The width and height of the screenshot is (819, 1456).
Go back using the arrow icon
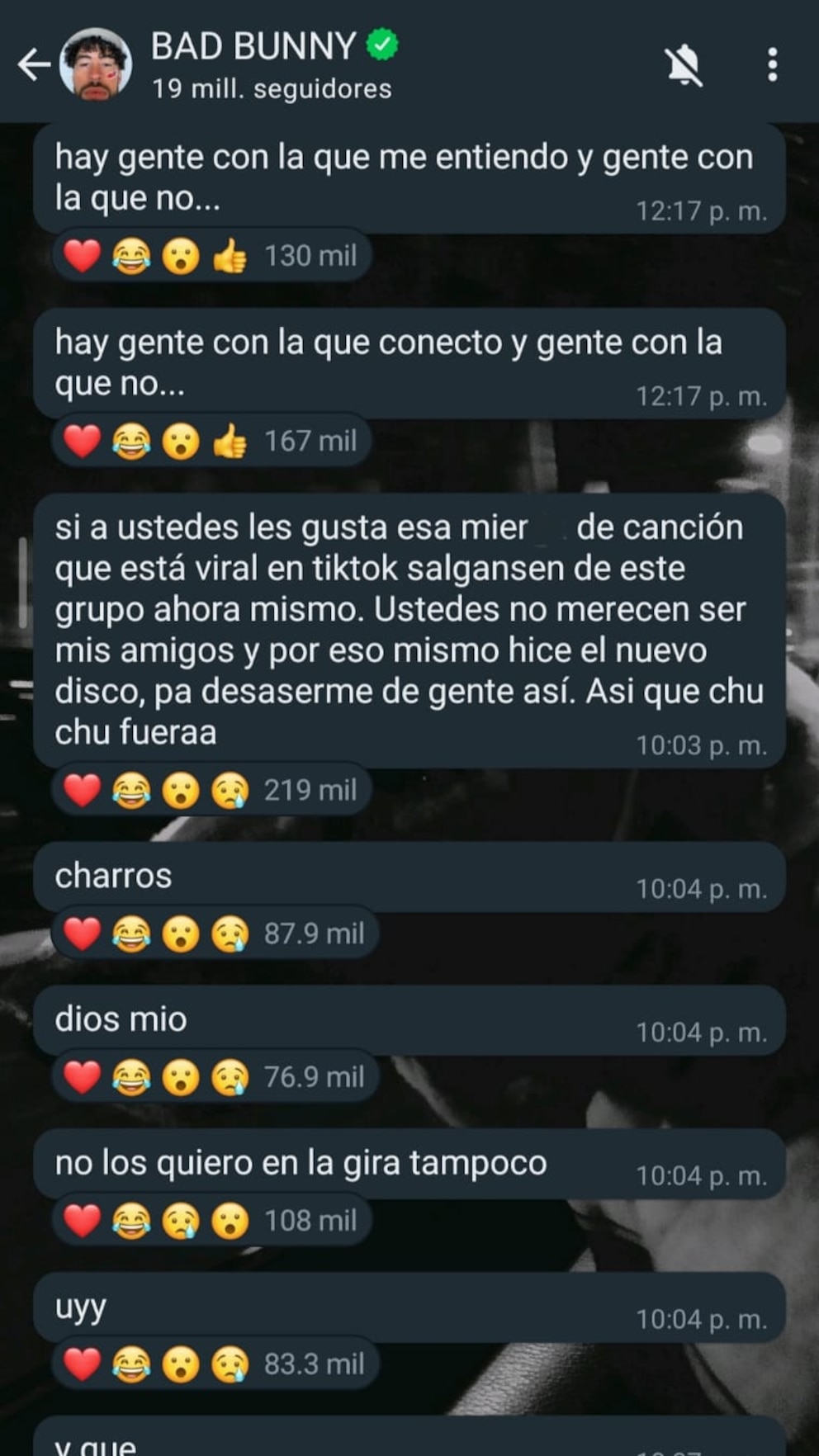point(34,64)
